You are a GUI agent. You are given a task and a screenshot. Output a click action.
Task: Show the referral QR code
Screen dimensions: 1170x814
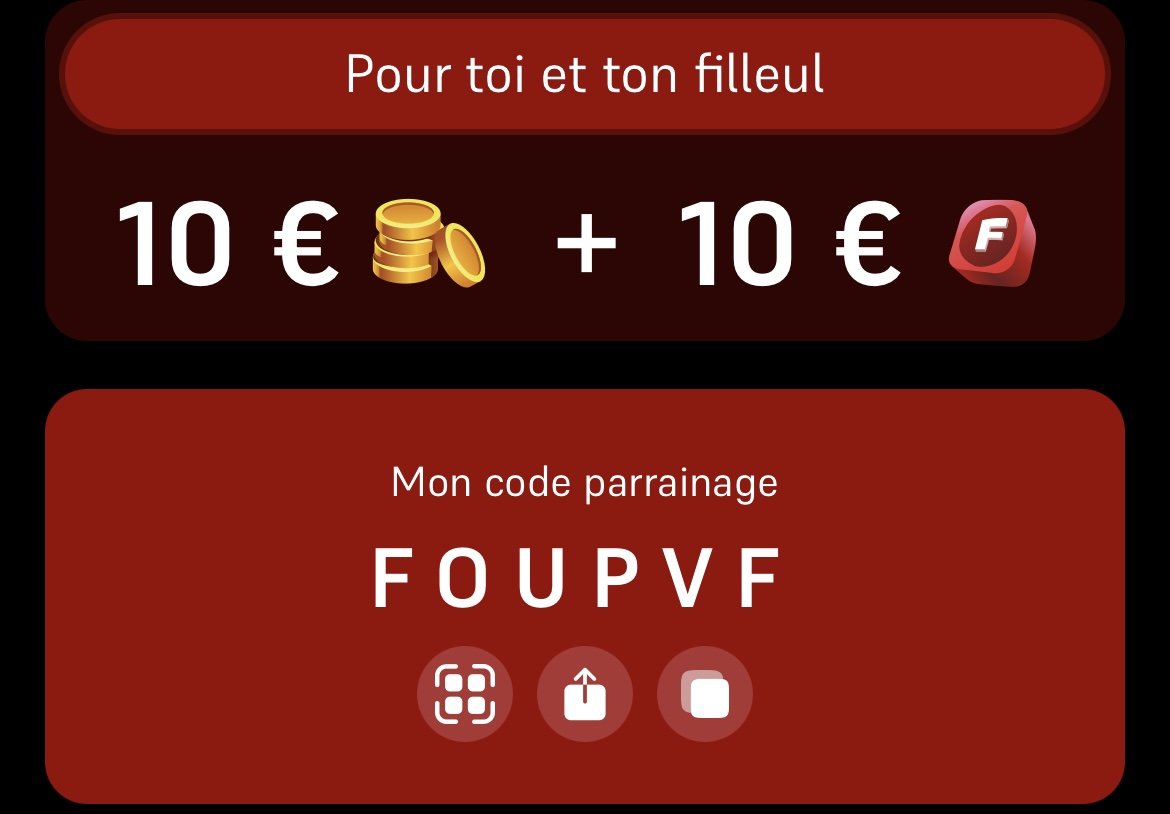click(465, 694)
